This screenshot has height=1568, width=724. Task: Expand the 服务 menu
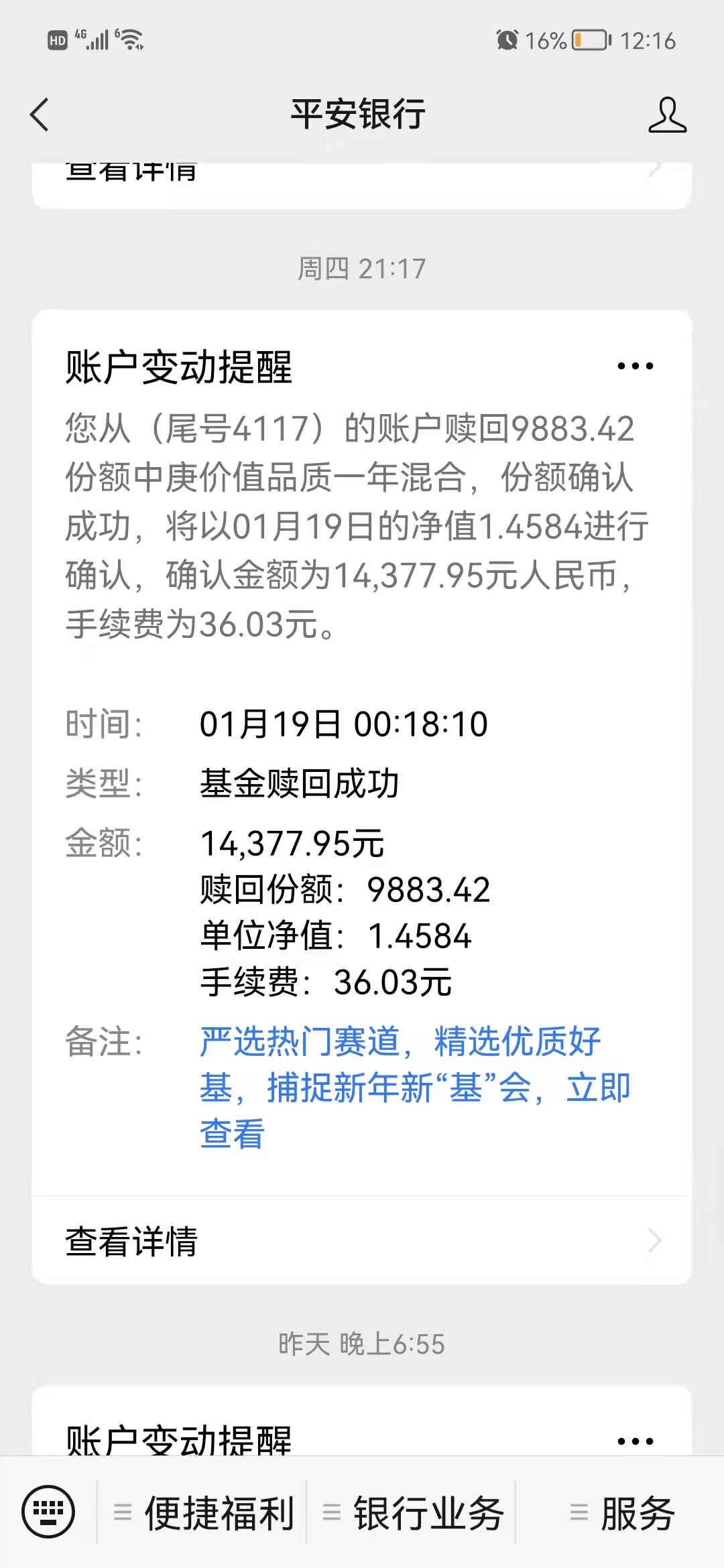620,1513
